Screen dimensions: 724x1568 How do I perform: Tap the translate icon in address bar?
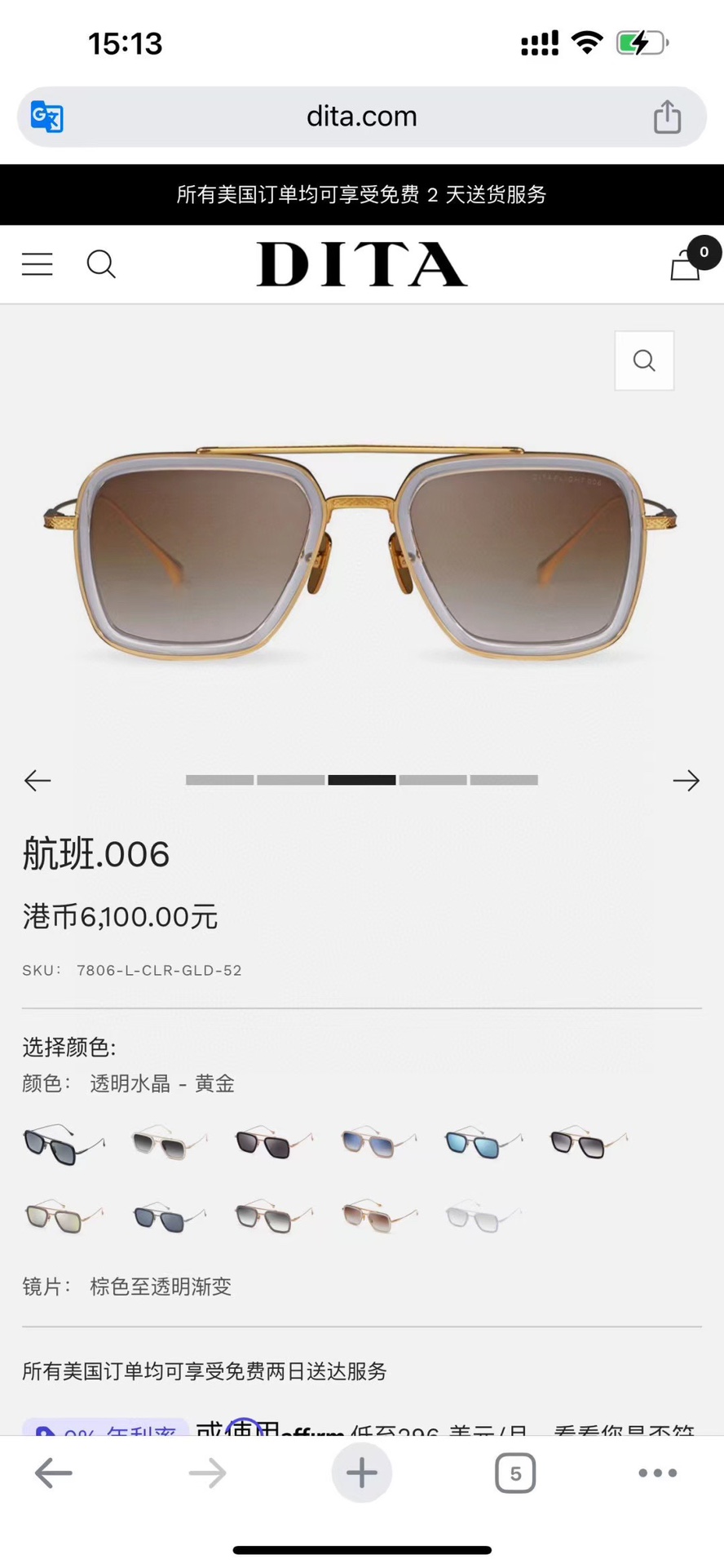[47, 117]
